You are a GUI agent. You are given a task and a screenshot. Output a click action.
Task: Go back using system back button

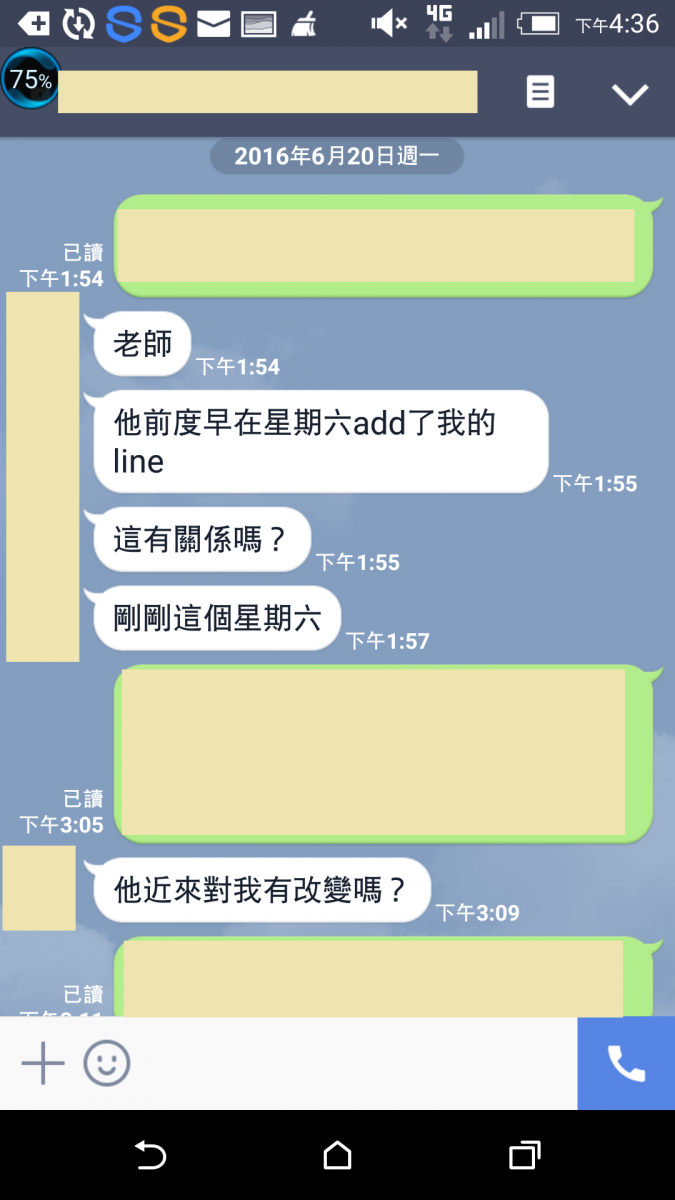tap(150, 1156)
